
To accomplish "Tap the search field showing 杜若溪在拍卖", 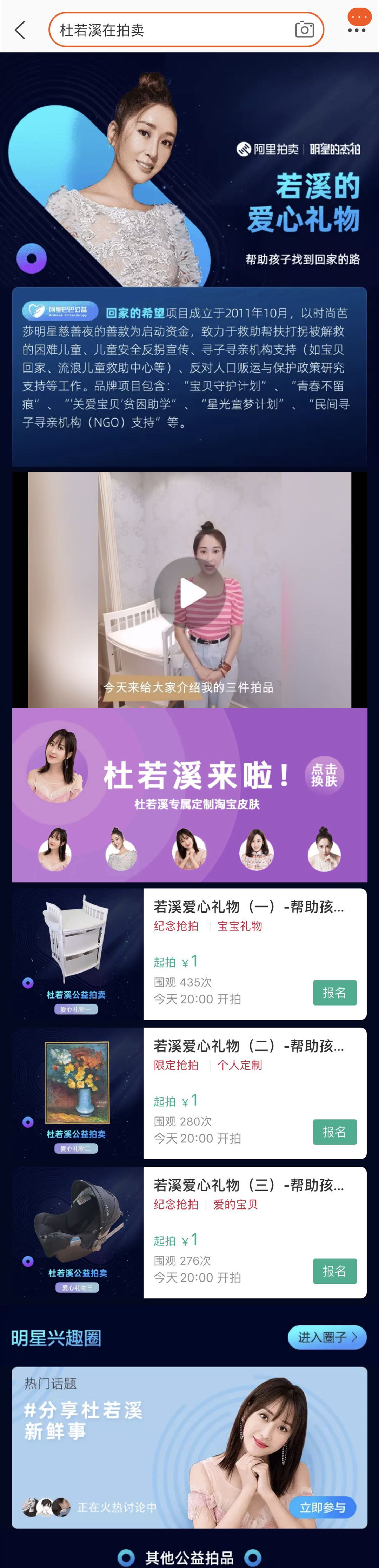I will [x=170, y=30].
